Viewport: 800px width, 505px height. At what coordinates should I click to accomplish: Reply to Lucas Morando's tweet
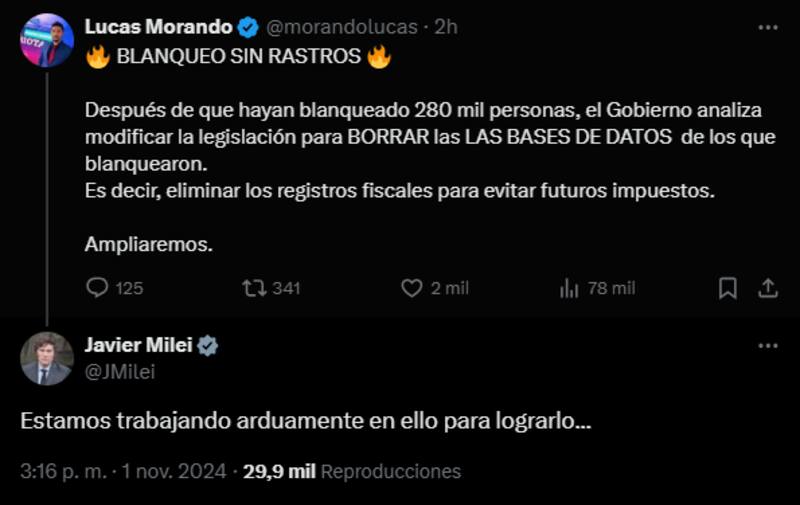click(x=97, y=288)
